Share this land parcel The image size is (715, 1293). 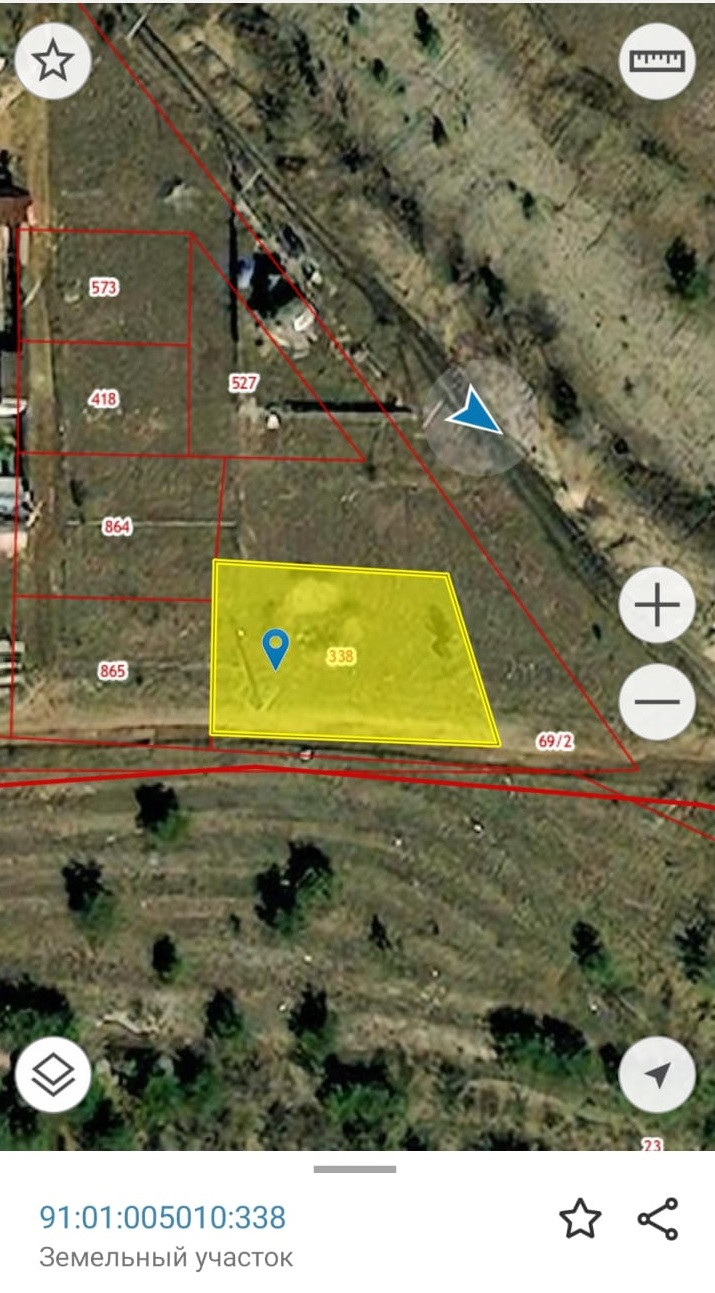click(658, 1219)
